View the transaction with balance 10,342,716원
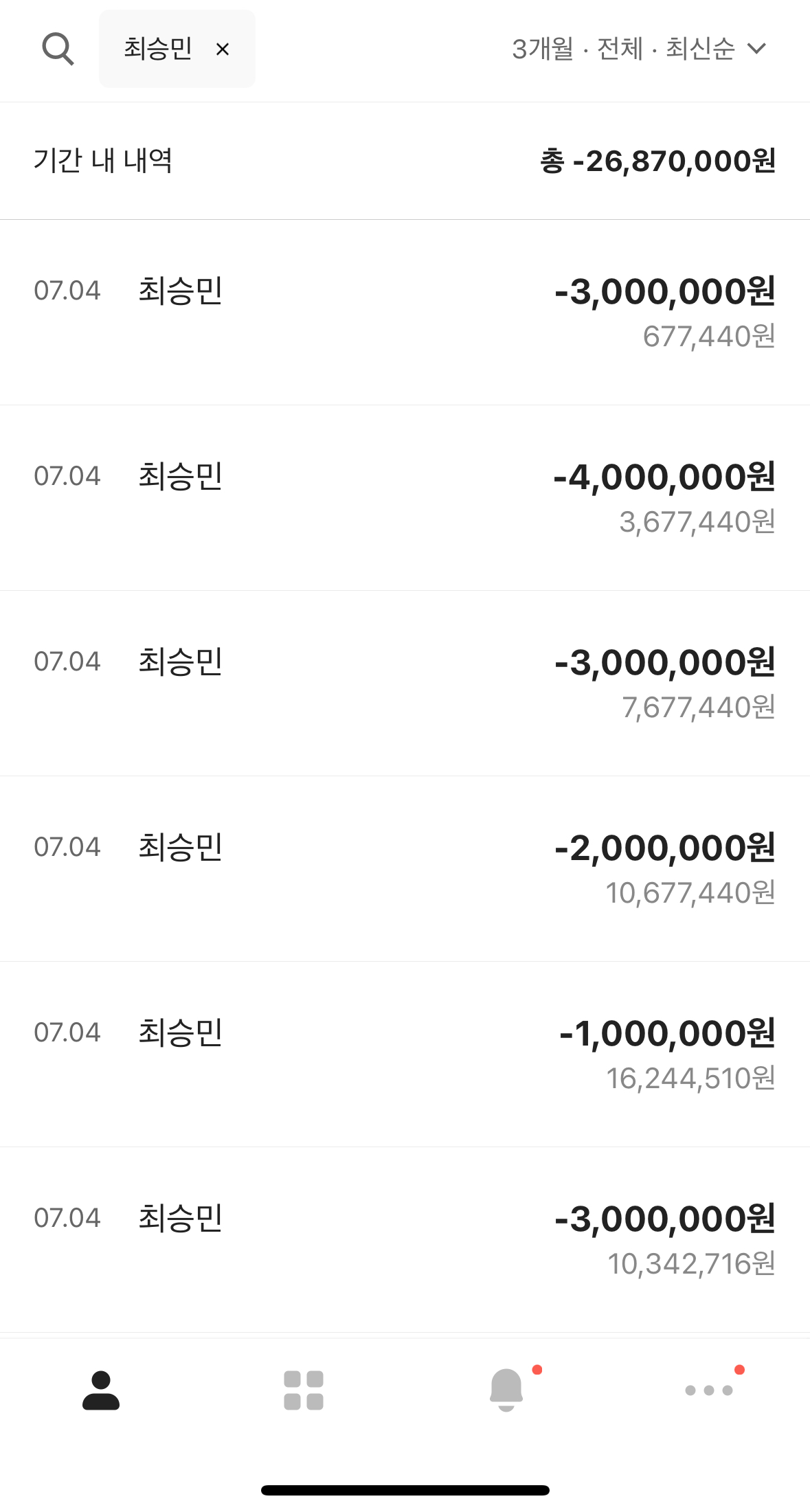Image resolution: width=810 pixels, height=1512 pixels. pyautogui.click(x=405, y=1240)
